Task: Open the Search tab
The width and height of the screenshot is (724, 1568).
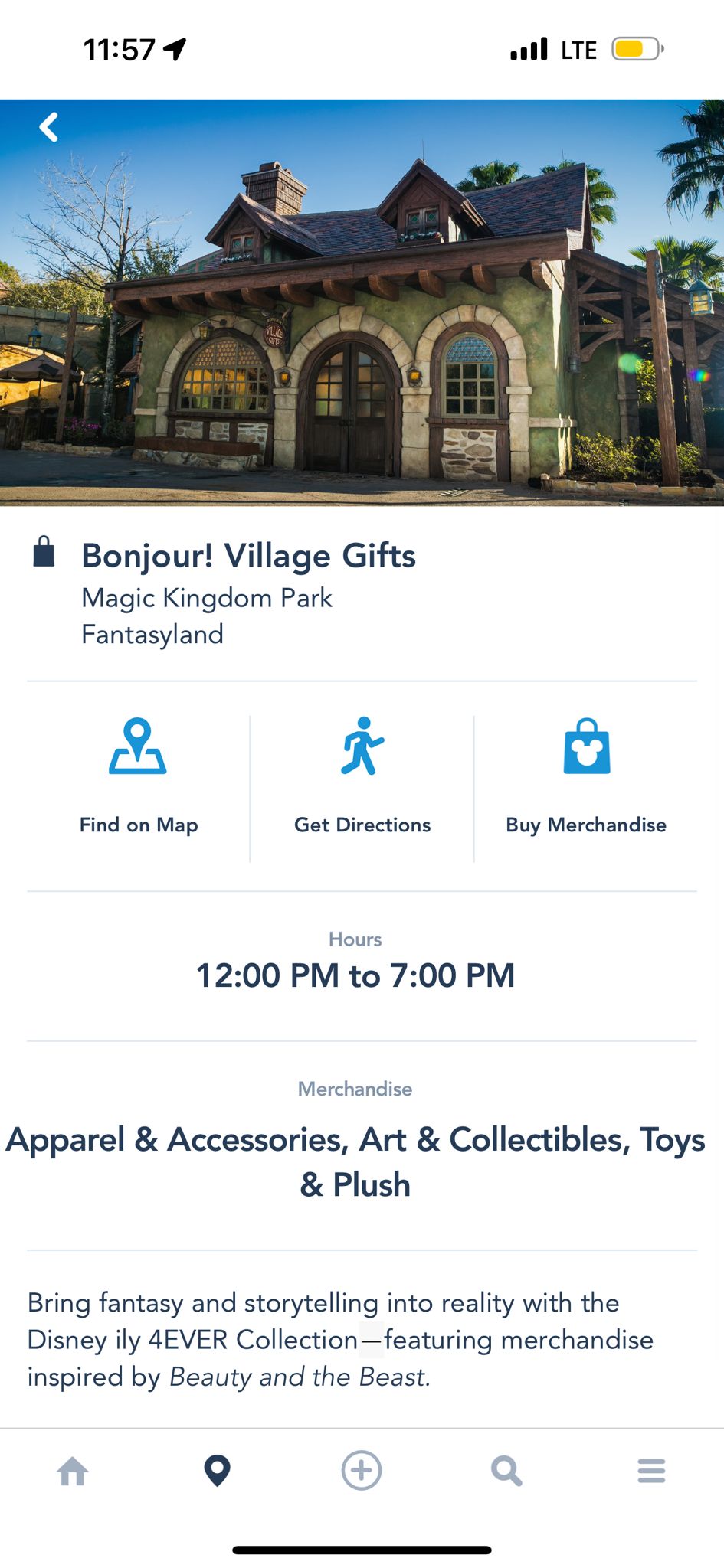Action: pos(506,1471)
